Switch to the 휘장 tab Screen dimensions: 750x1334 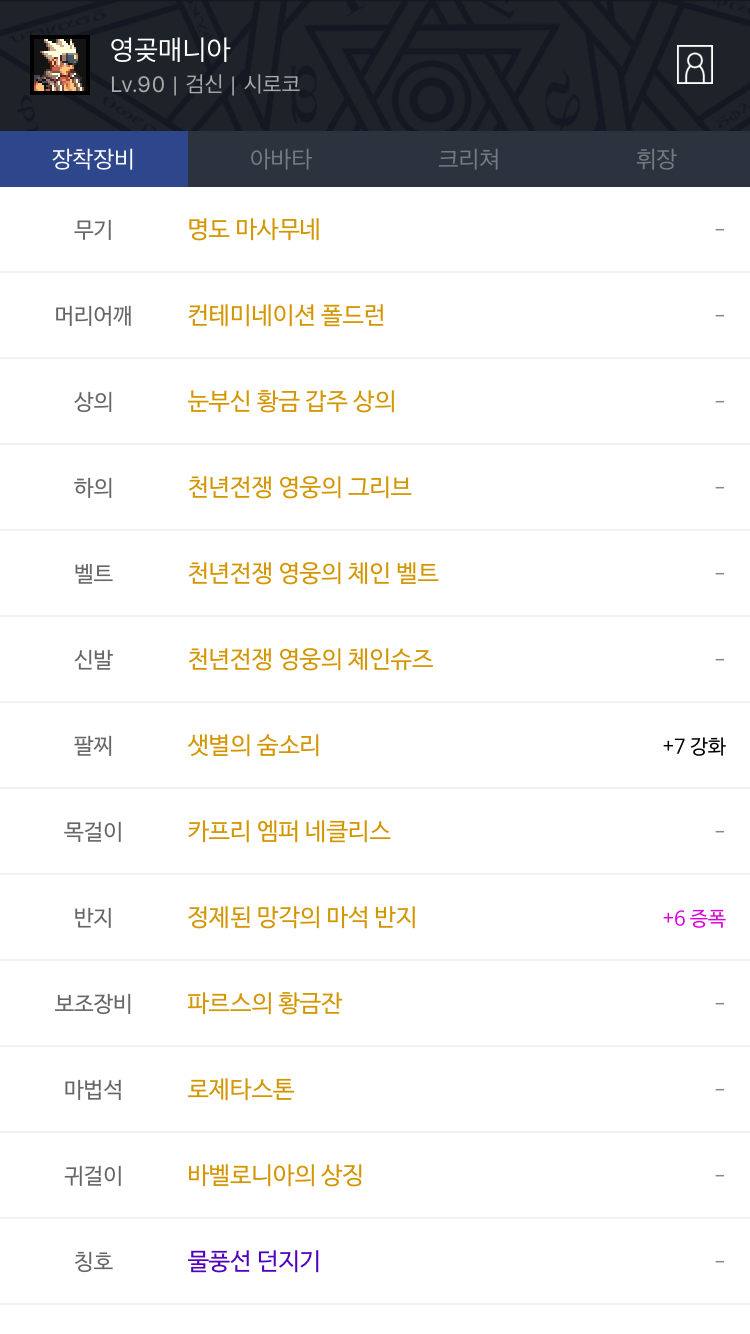click(x=656, y=159)
